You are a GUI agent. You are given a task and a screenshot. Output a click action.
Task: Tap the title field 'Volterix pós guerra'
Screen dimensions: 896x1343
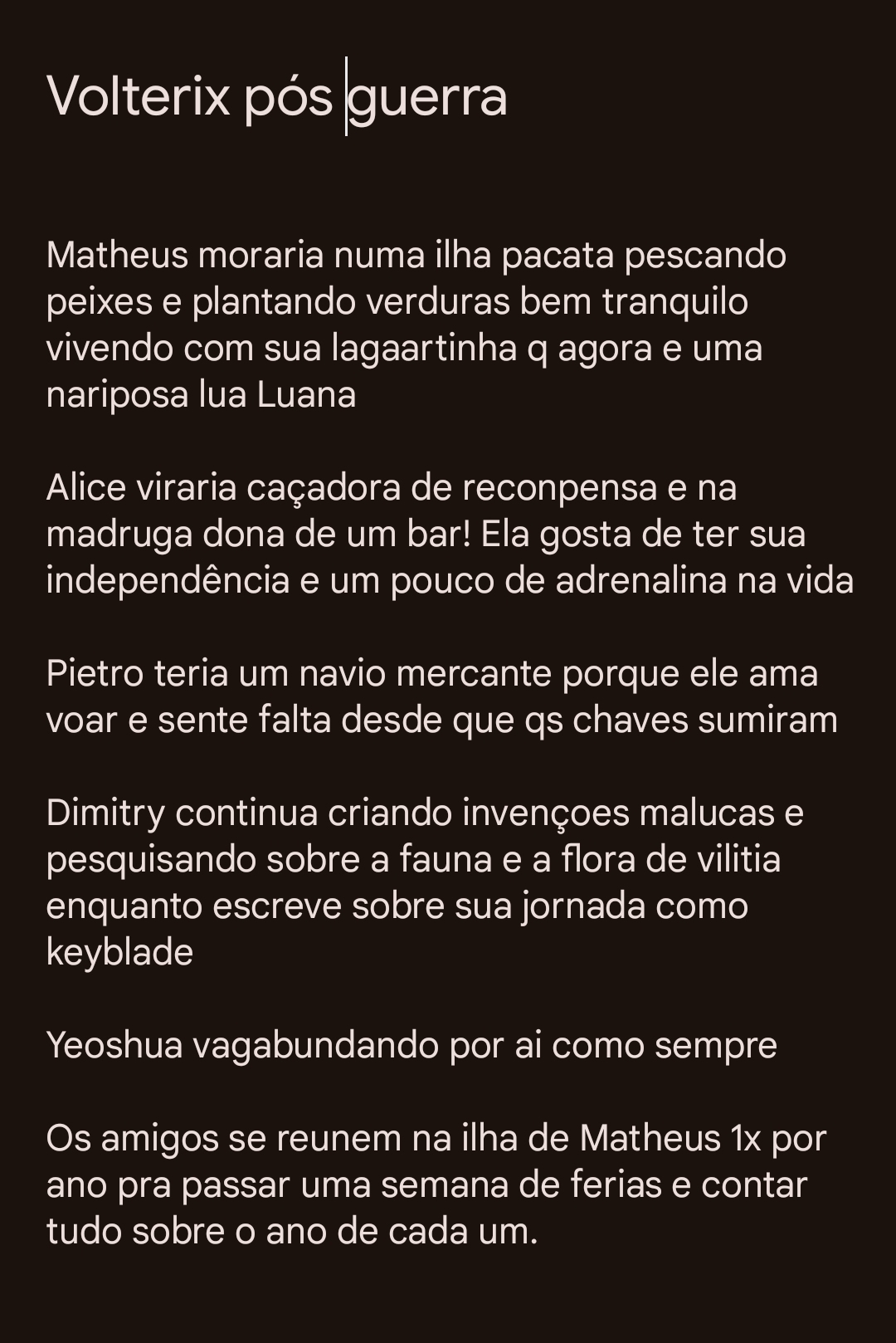(276, 97)
